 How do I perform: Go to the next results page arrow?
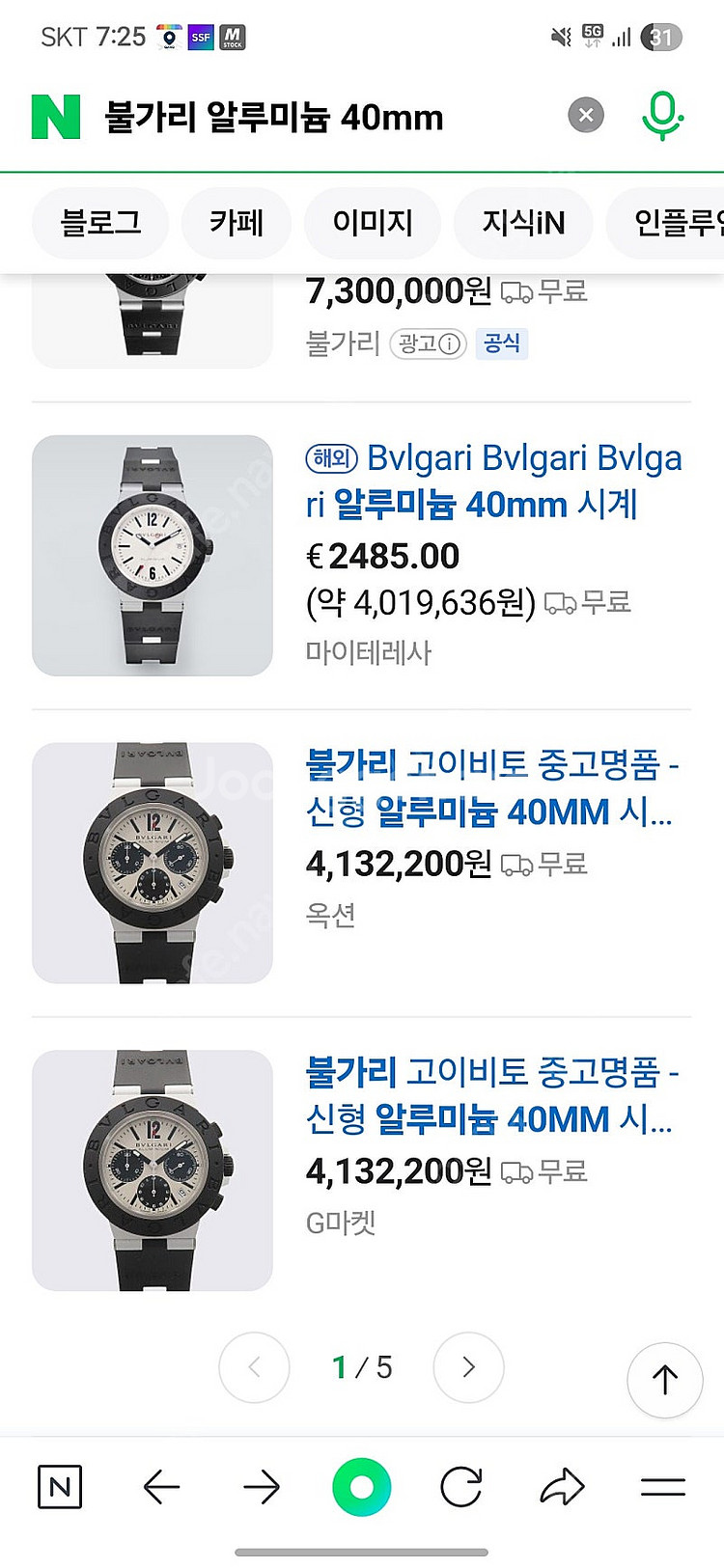point(468,1367)
